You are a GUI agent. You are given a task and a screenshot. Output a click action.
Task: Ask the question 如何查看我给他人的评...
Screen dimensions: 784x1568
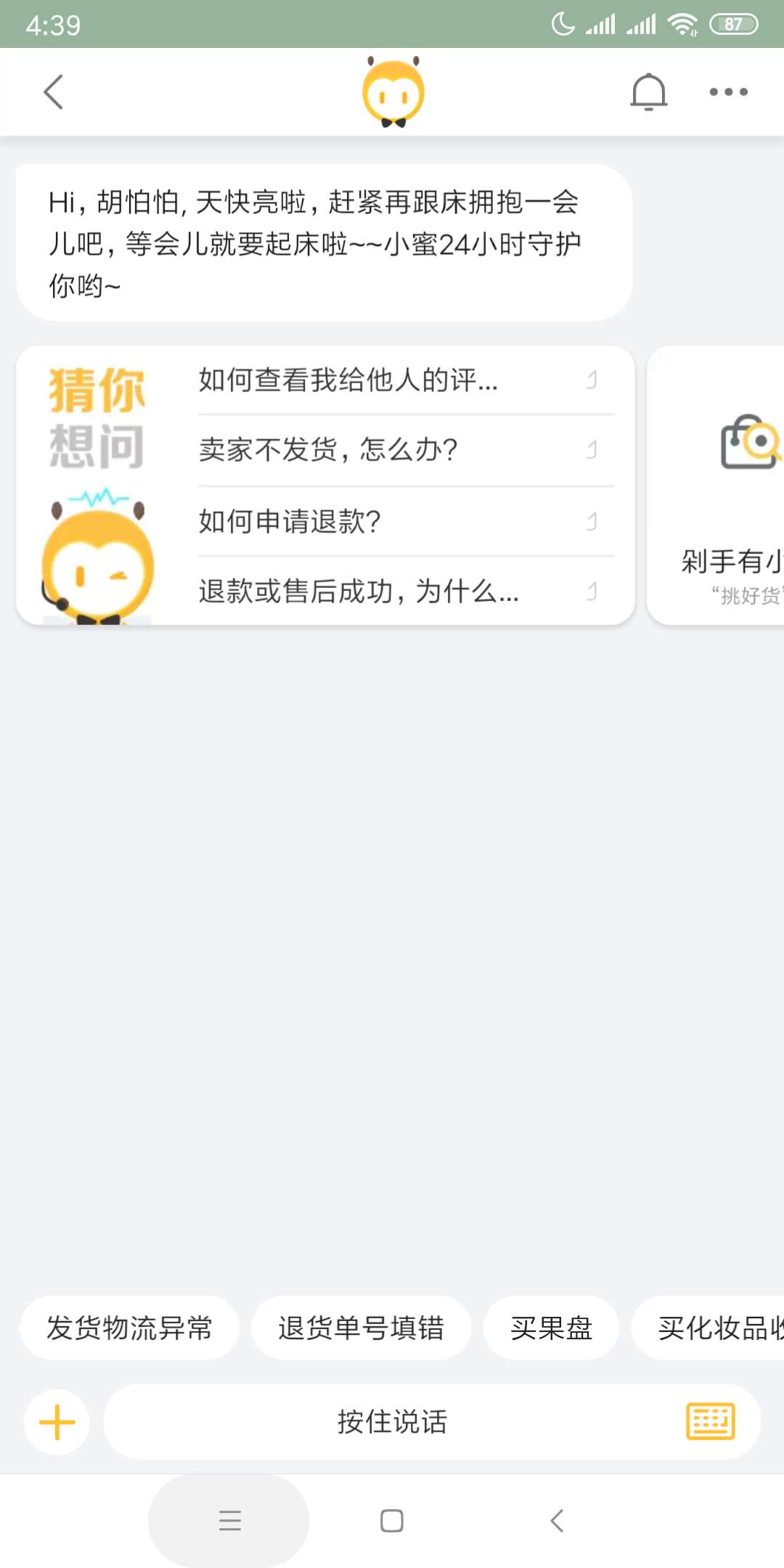347,380
